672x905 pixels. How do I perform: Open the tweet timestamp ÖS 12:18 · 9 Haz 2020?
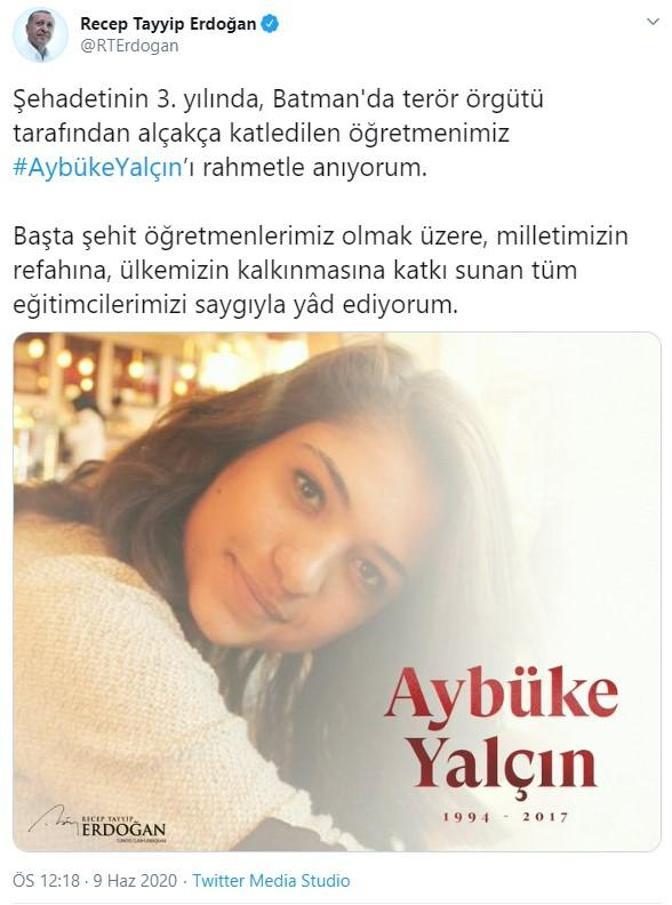coord(95,881)
